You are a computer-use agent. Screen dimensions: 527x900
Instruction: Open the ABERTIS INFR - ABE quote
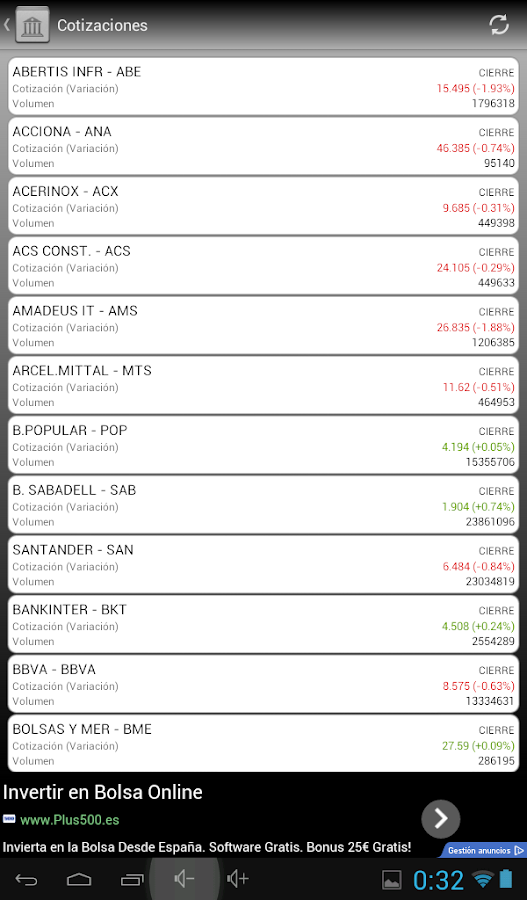coord(264,86)
